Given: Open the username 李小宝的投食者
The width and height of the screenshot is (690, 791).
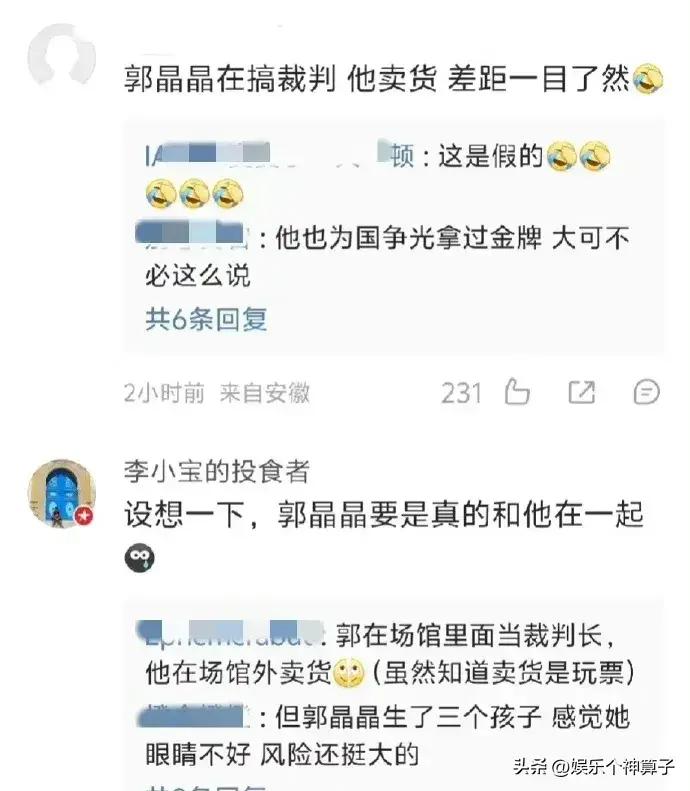Looking at the screenshot, I should (x=217, y=471).
